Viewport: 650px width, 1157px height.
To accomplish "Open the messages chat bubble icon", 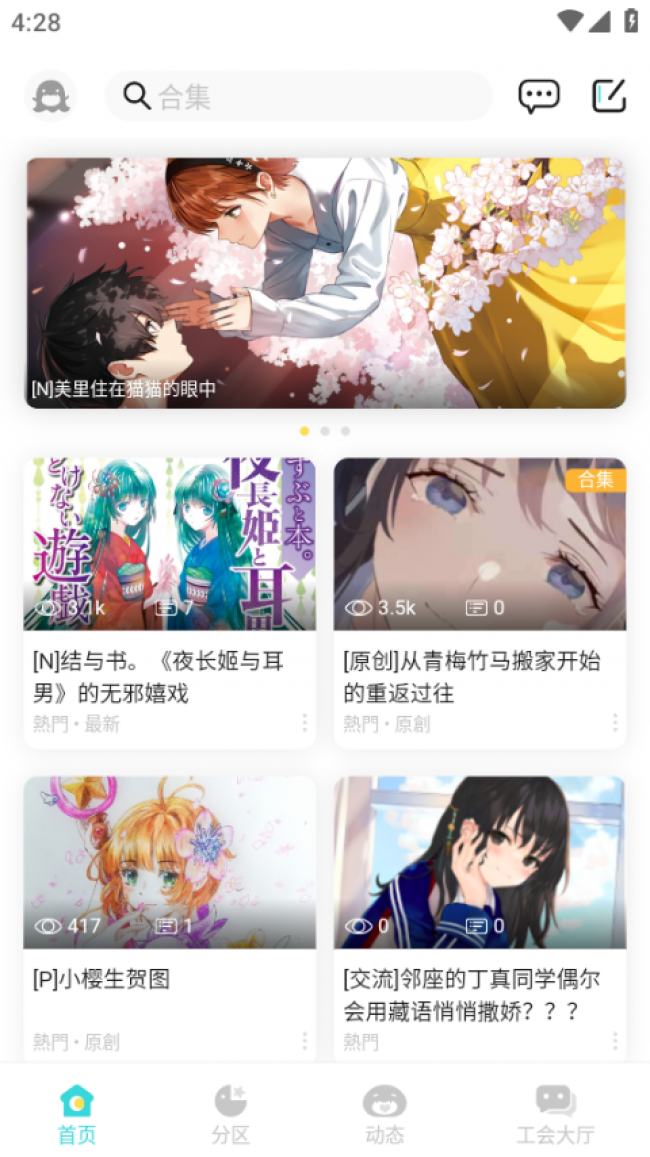I will pos(539,96).
